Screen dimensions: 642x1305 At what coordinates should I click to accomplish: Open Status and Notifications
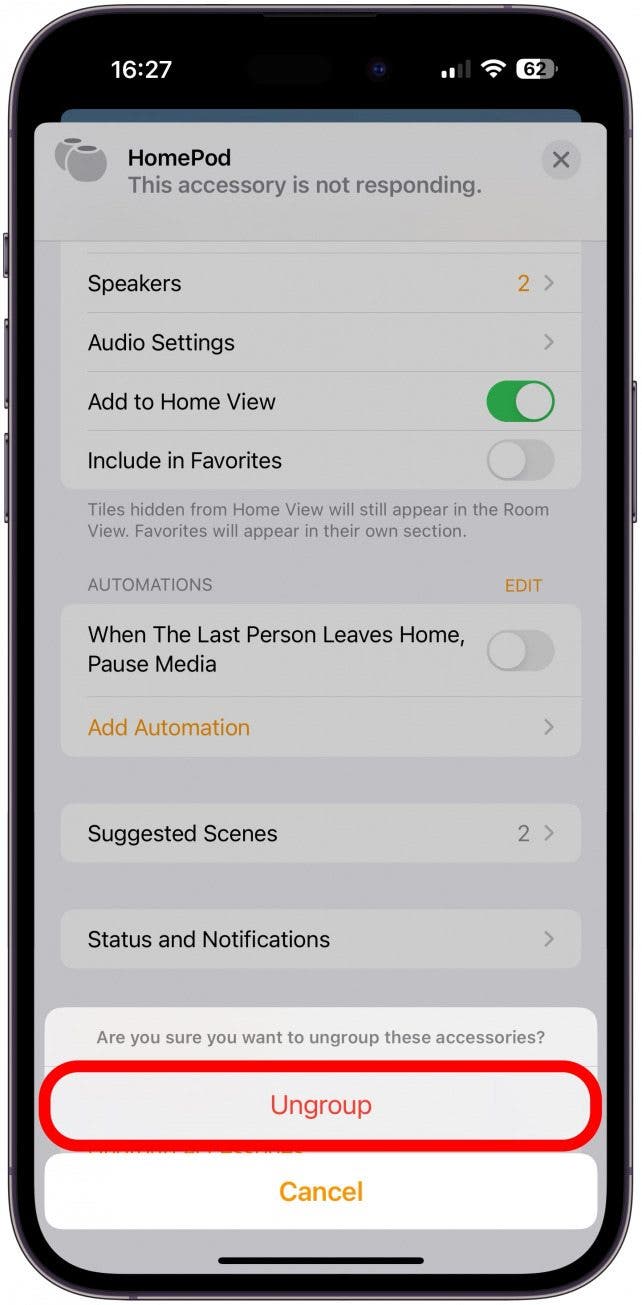(320, 939)
